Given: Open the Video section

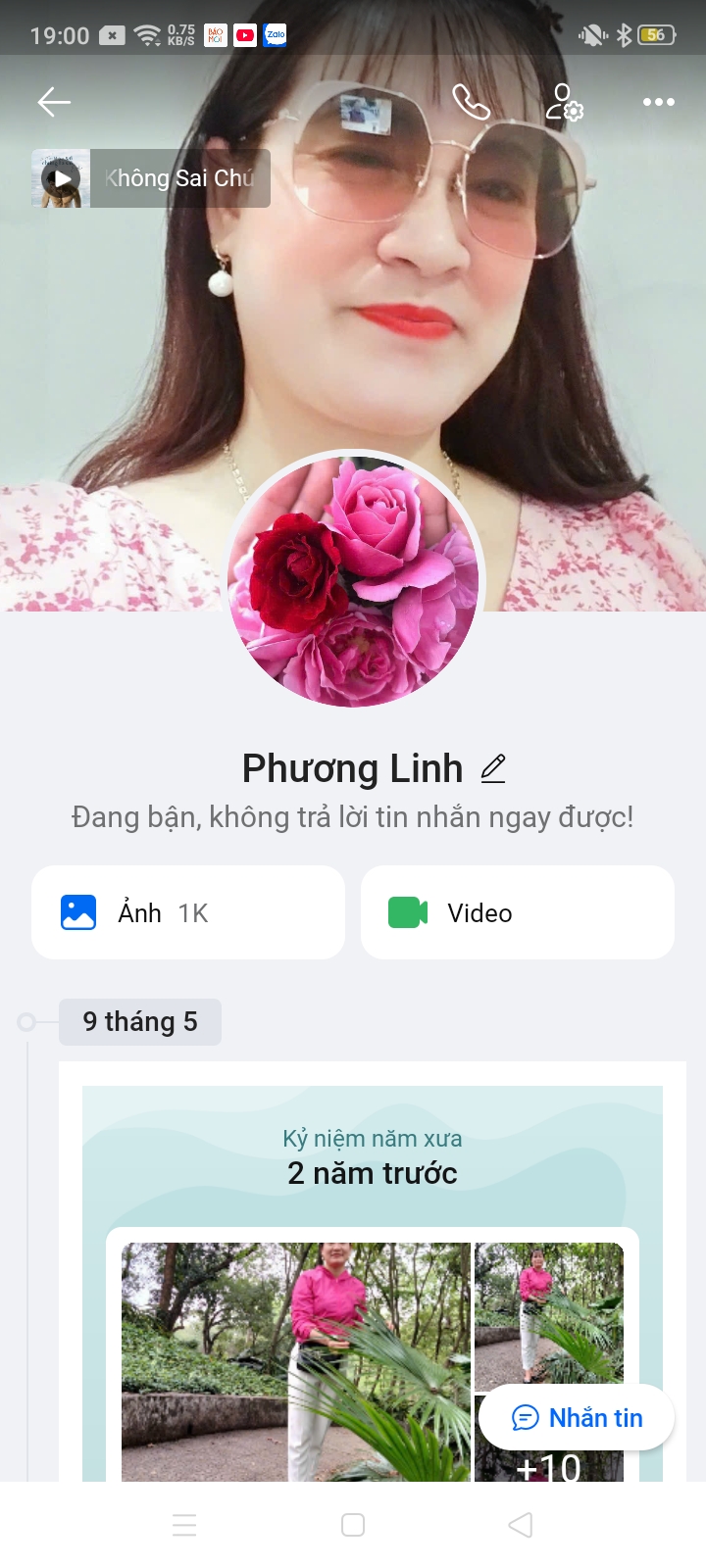Looking at the screenshot, I should click(x=517, y=912).
